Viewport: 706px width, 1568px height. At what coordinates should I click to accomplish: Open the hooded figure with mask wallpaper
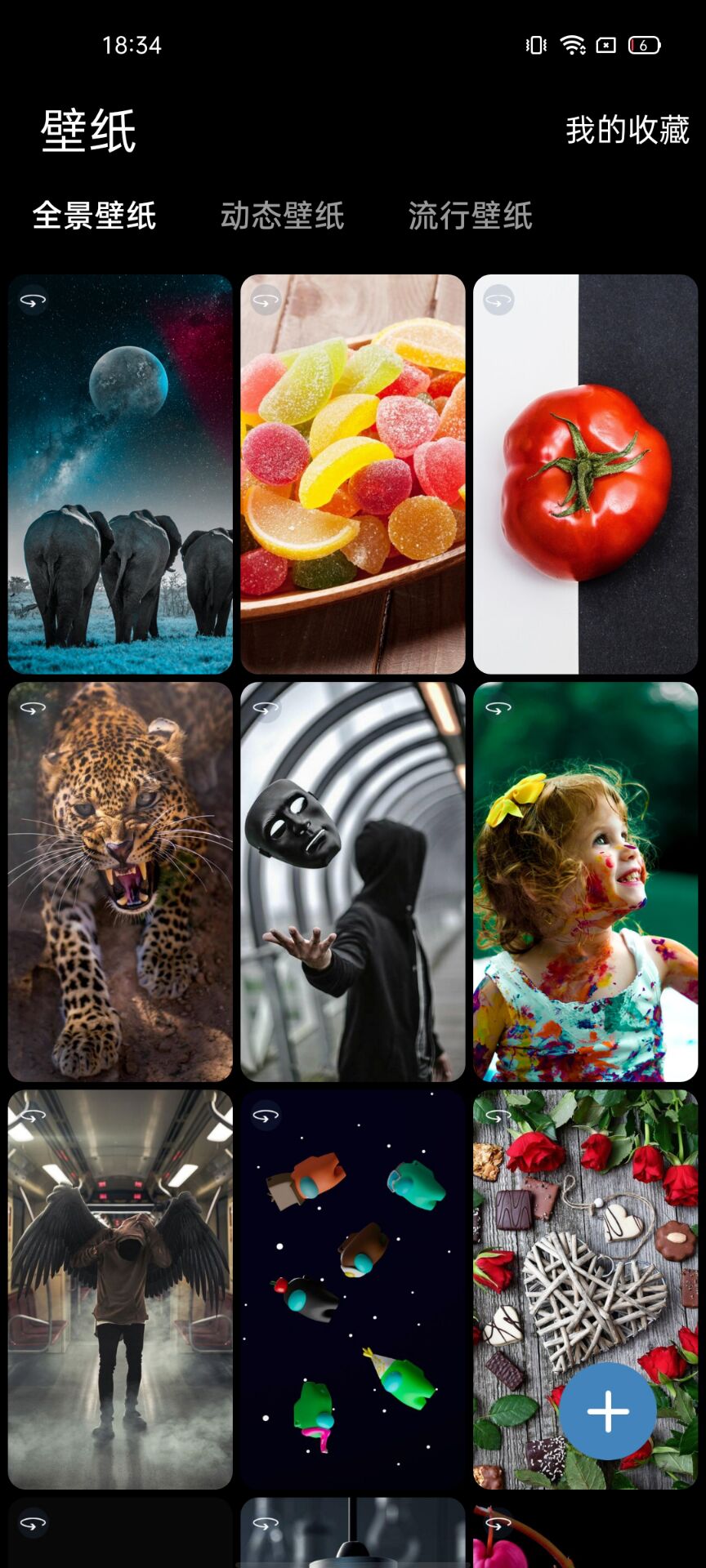click(353, 882)
